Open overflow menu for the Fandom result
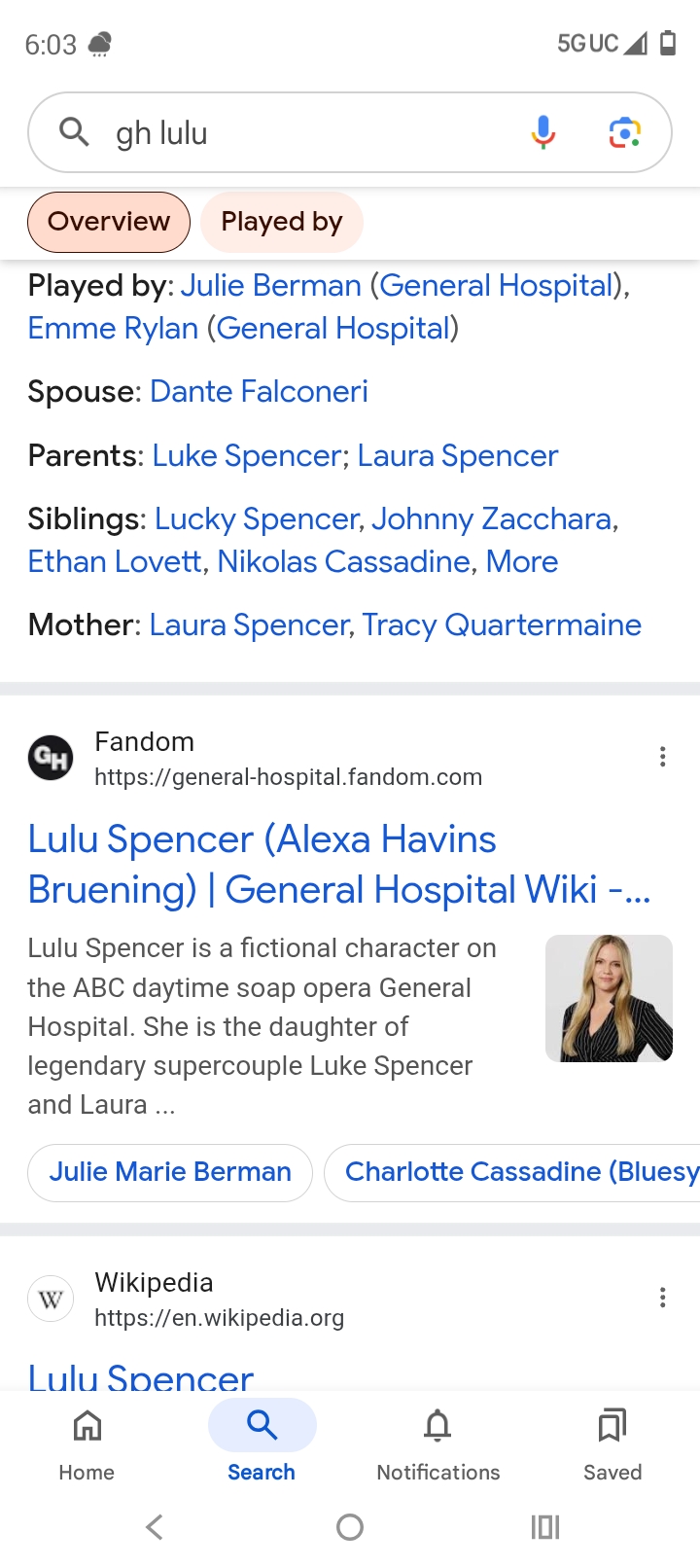Screen dimensions: 700x1568 [662, 757]
